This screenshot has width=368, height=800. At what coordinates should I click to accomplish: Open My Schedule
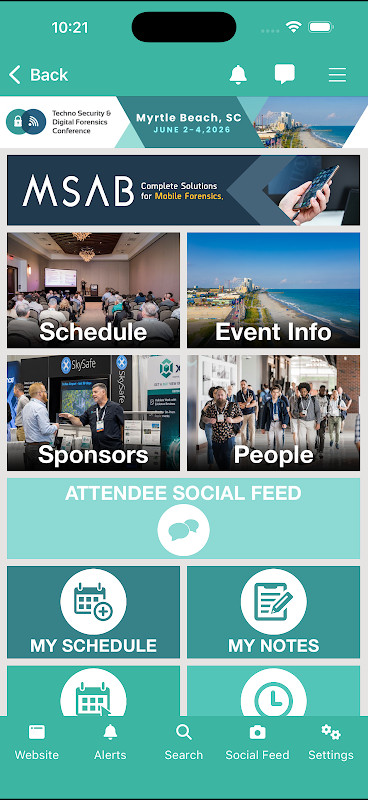click(x=93, y=612)
